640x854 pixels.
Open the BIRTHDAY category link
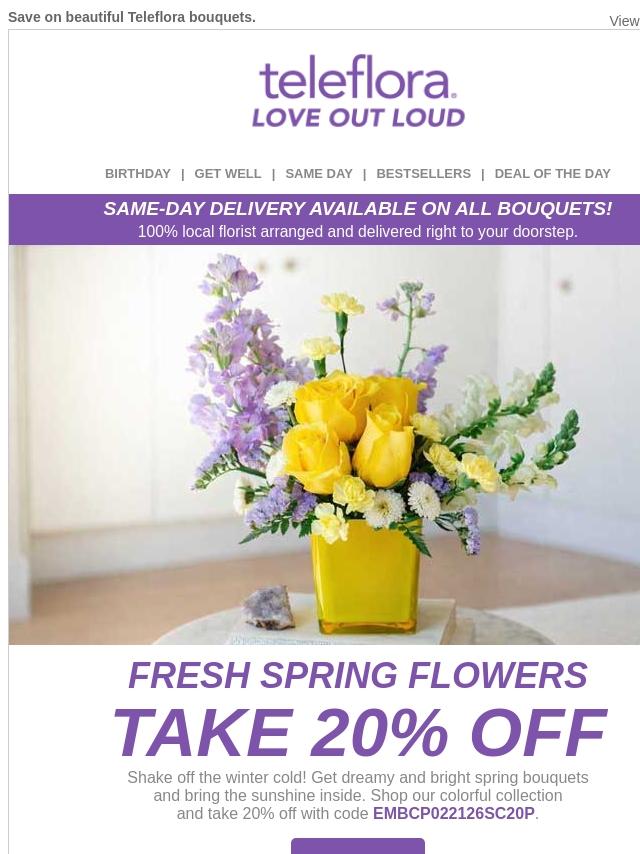tap(137, 174)
